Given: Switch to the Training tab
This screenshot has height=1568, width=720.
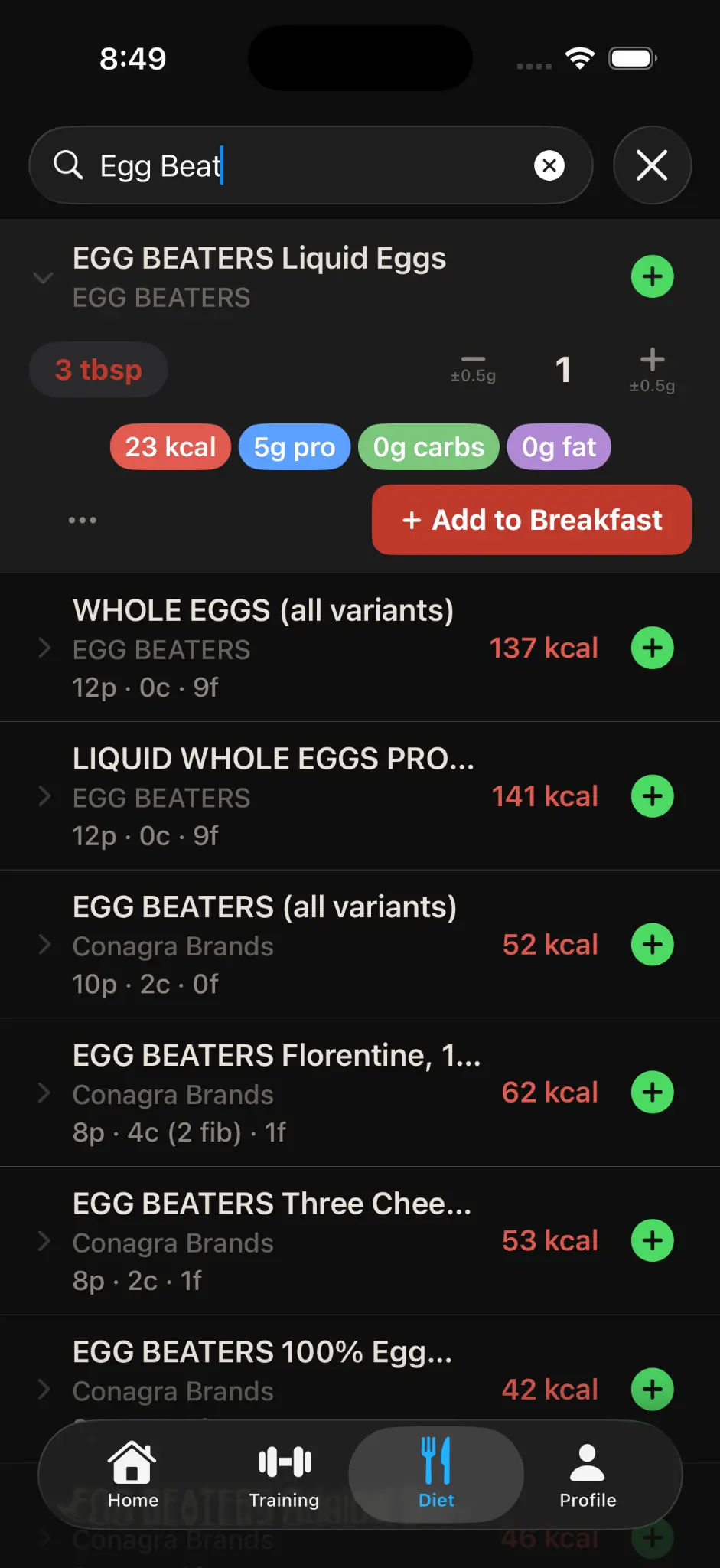Looking at the screenshot, I should point(283,1473).
